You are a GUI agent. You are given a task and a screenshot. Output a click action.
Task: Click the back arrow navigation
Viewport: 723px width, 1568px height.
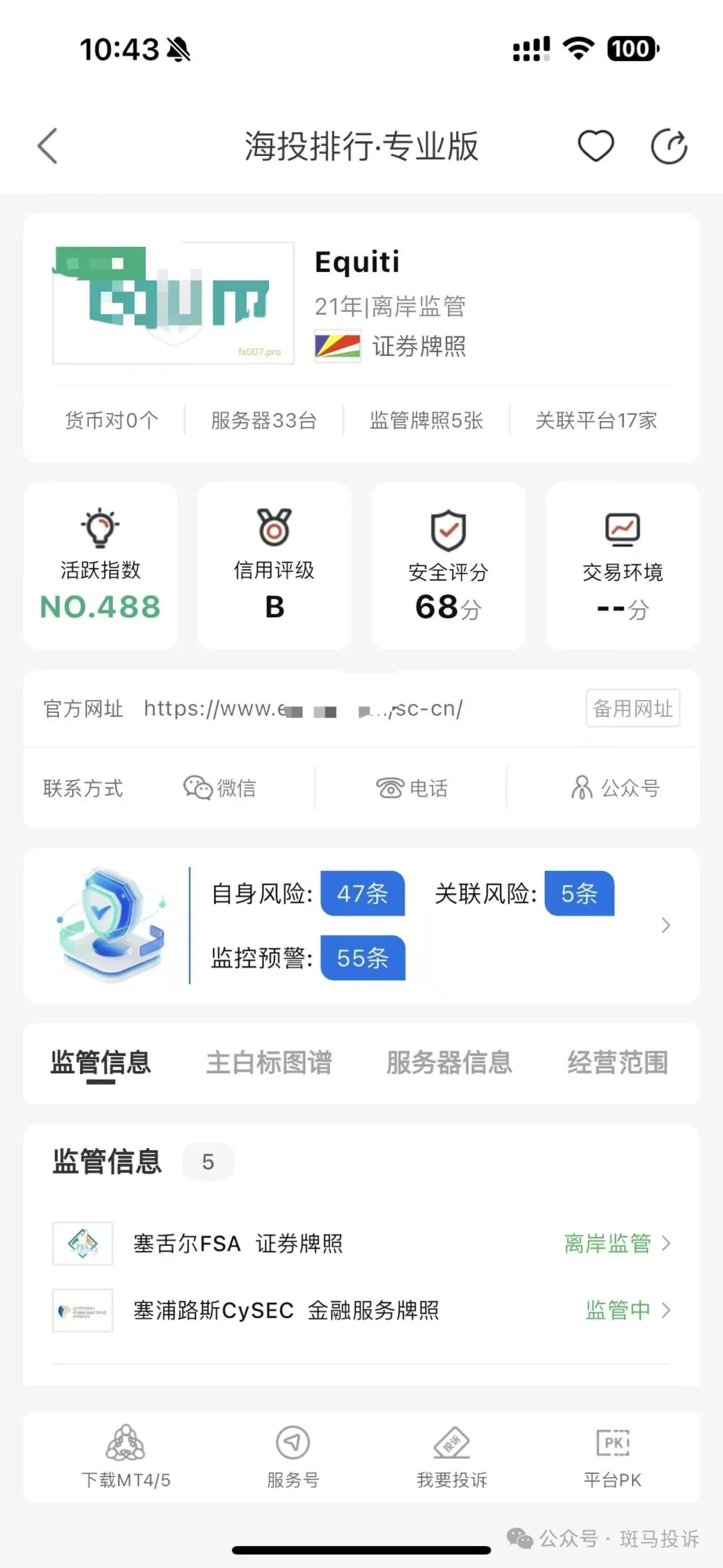(x=46, y=145)
